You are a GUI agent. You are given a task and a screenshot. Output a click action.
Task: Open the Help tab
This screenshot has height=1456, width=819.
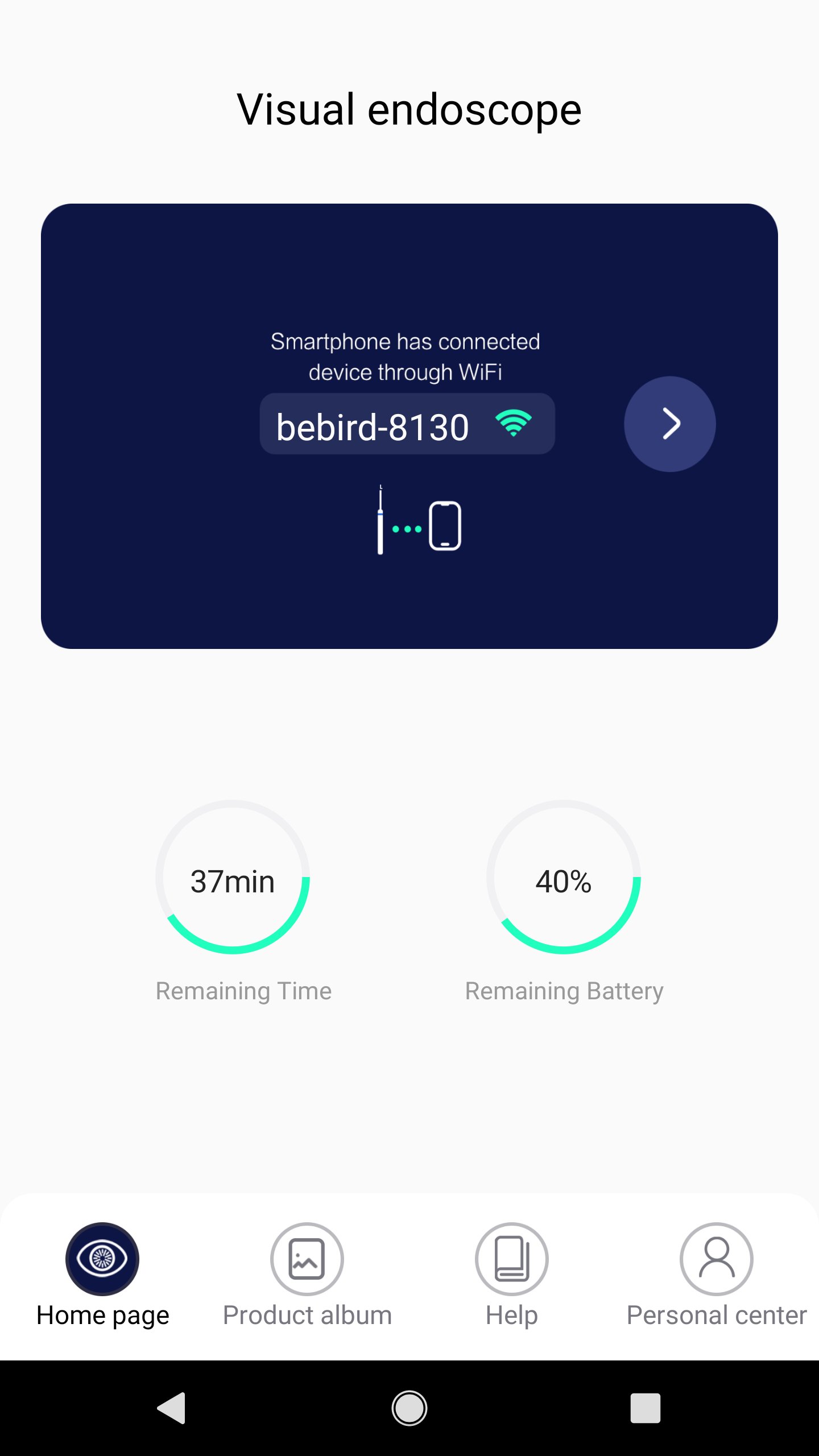coord(512,1274)
